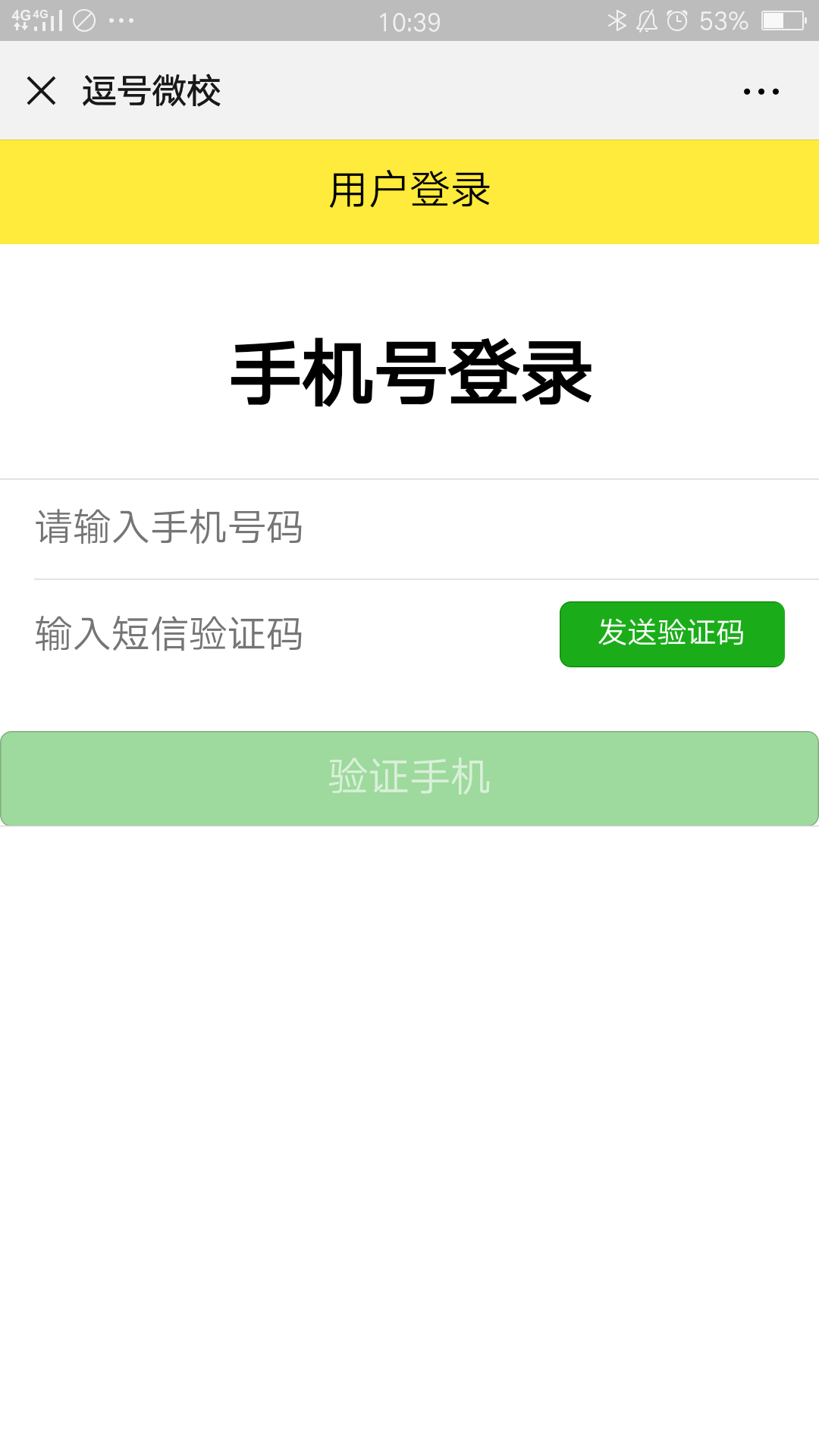Click the 用户登录 yellow banner
Screen dimensions: 819x1456
(x=409, y=190)
